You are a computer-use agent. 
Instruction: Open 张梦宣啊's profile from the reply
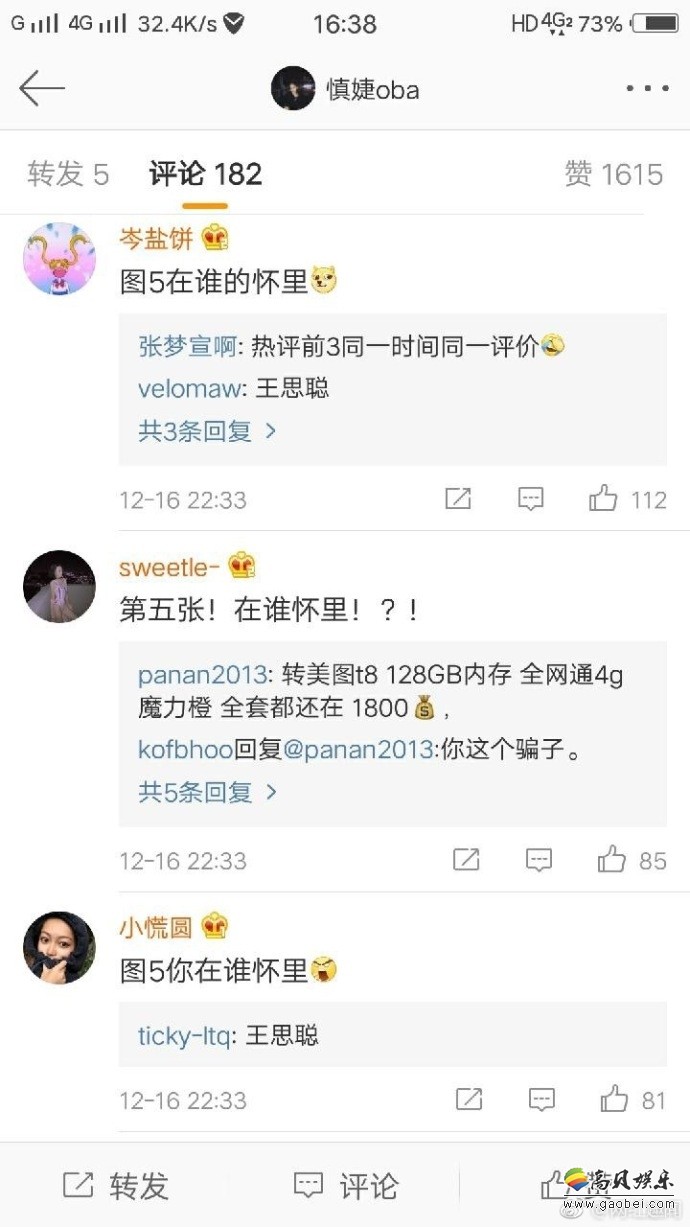(187, 346)
